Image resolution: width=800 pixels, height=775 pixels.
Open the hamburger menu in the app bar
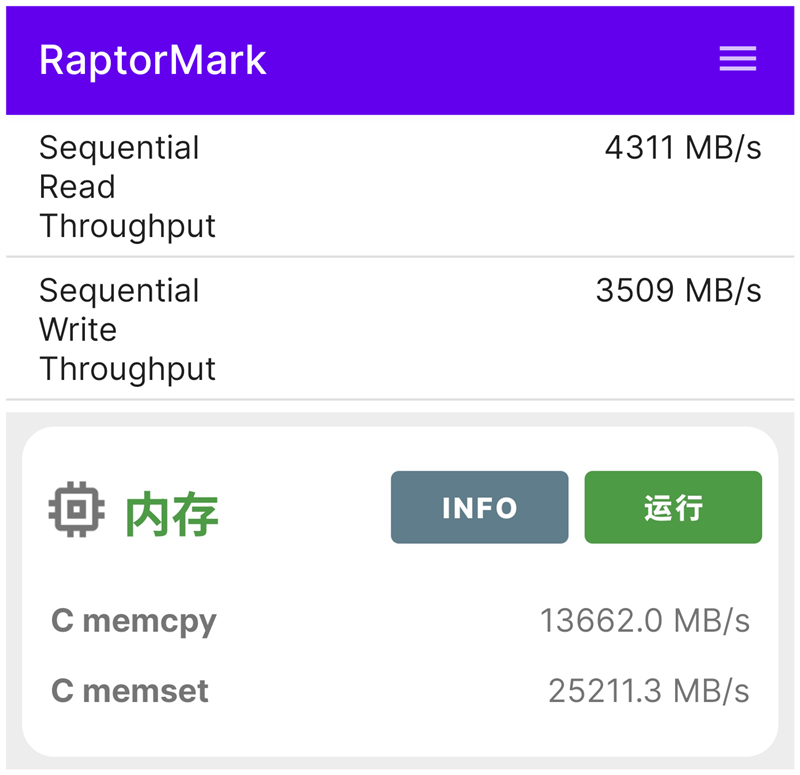click(x=737, y=60)
